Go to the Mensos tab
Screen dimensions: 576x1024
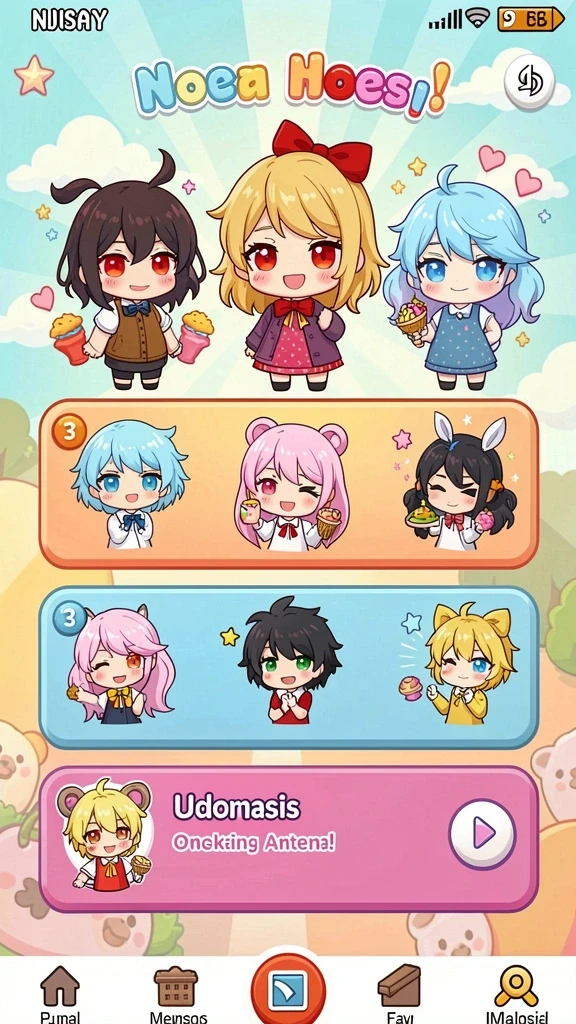tap(178, 993)
